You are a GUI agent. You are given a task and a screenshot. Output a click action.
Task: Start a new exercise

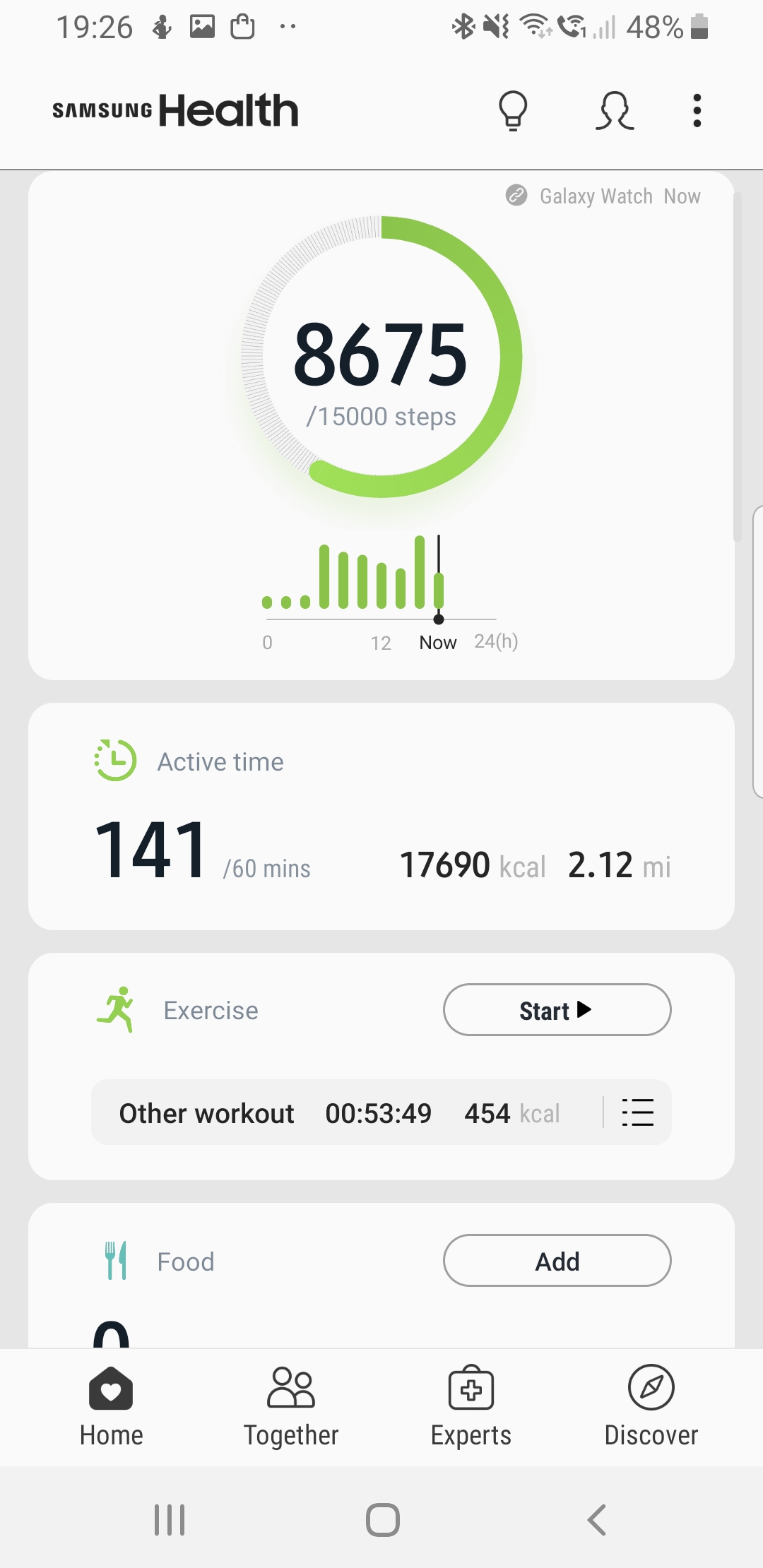click(557, 1010)
